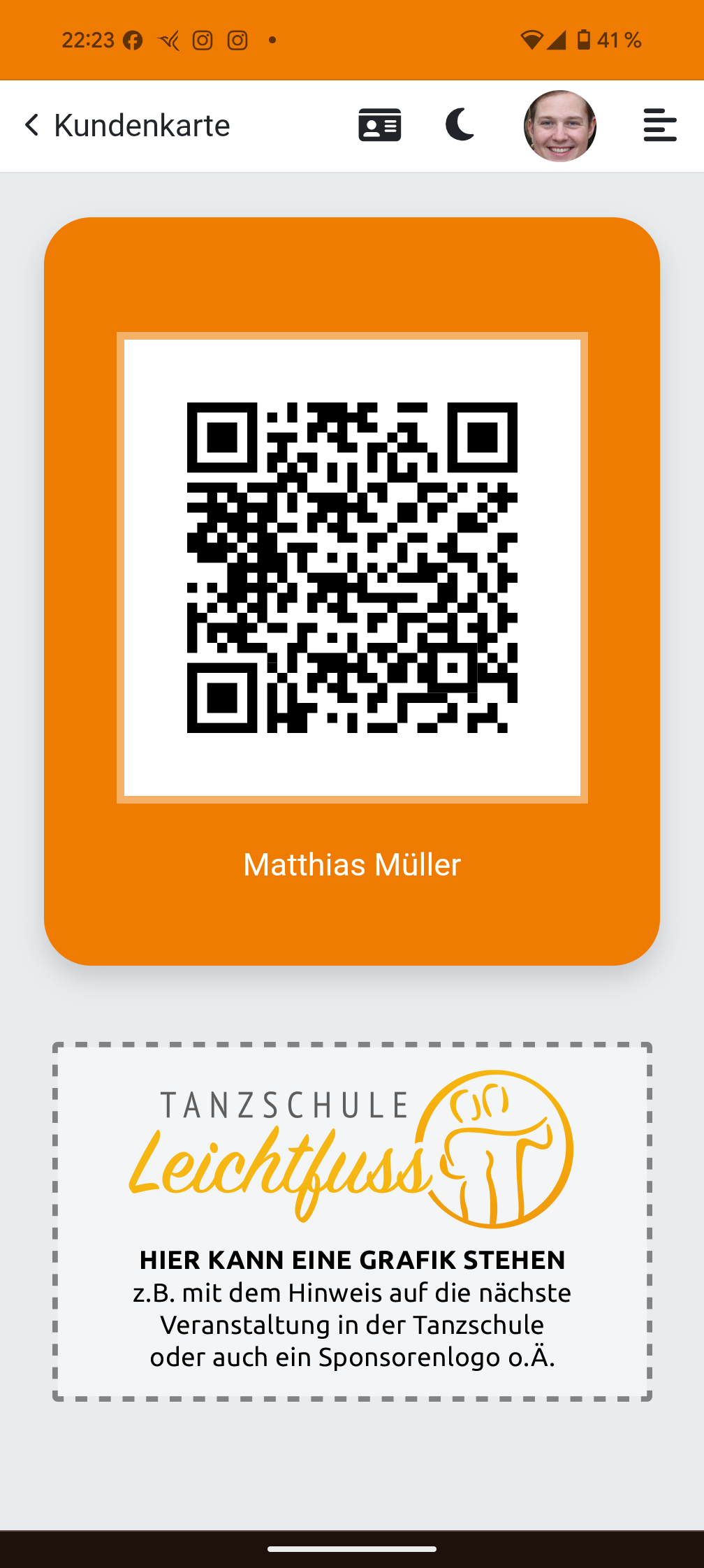Open the customer card icon
The width and height of the screenshot is (704, 1568).
tap(379, 126)
